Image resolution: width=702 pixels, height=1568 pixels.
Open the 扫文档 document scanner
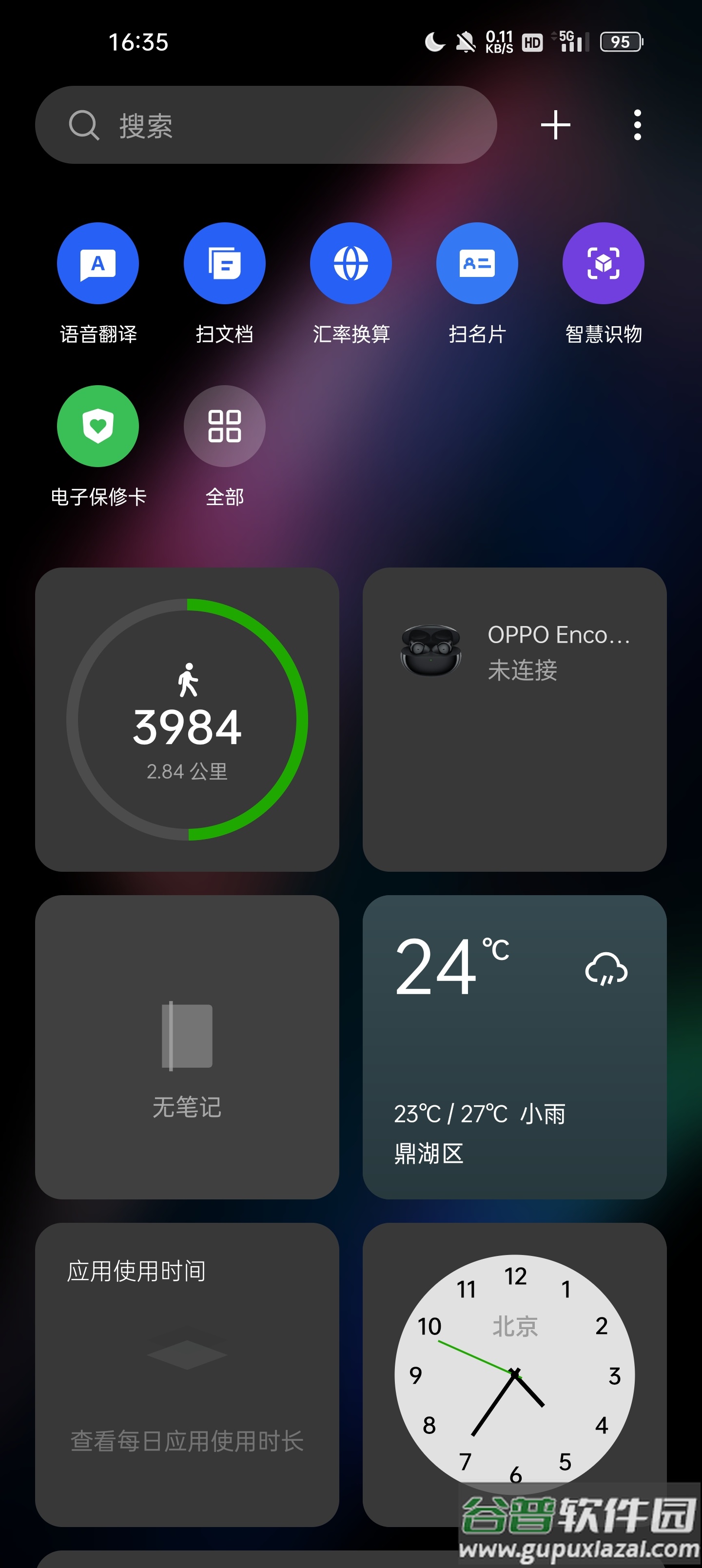click(x=225, y=264)
